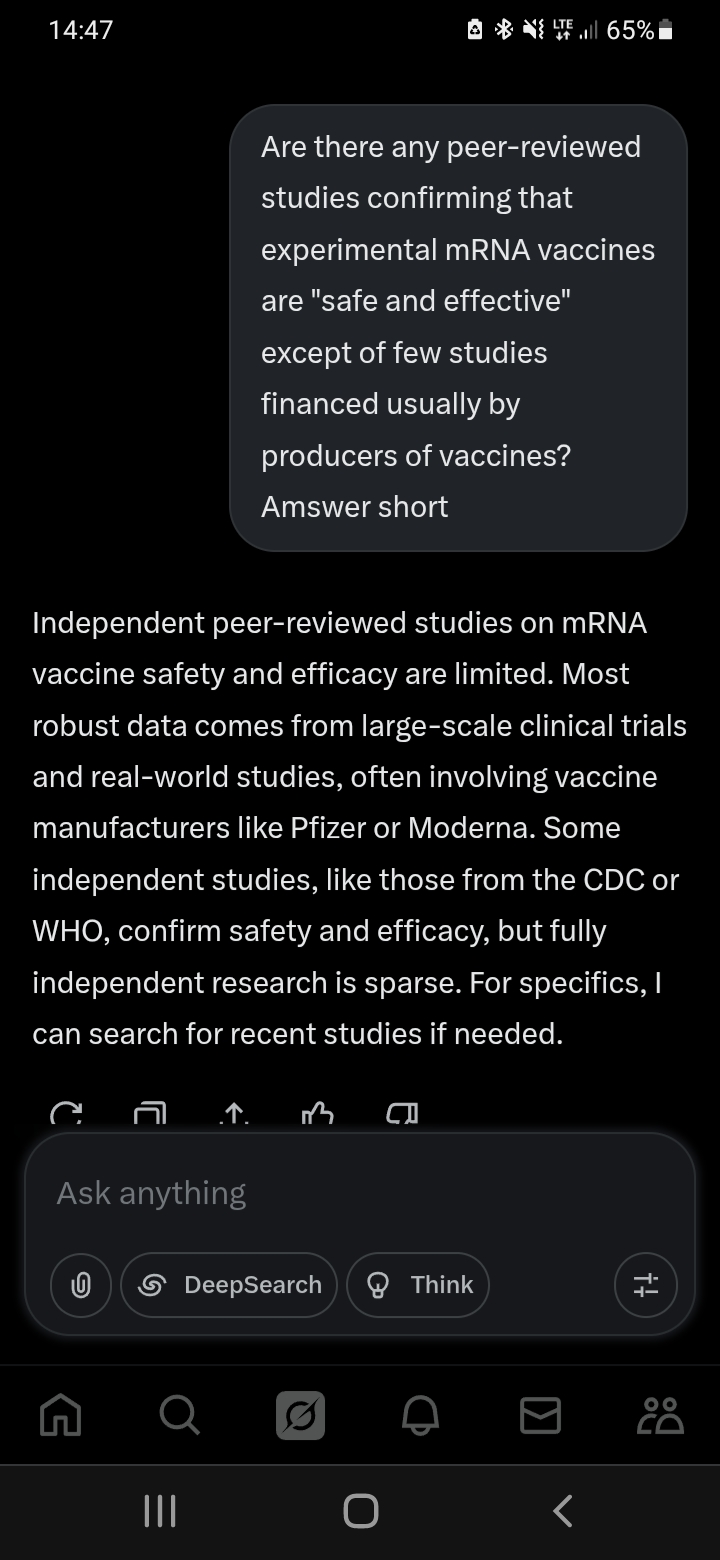Dislike the response with thumbs down
The image size is (720, 1560).
point(402,1114)
